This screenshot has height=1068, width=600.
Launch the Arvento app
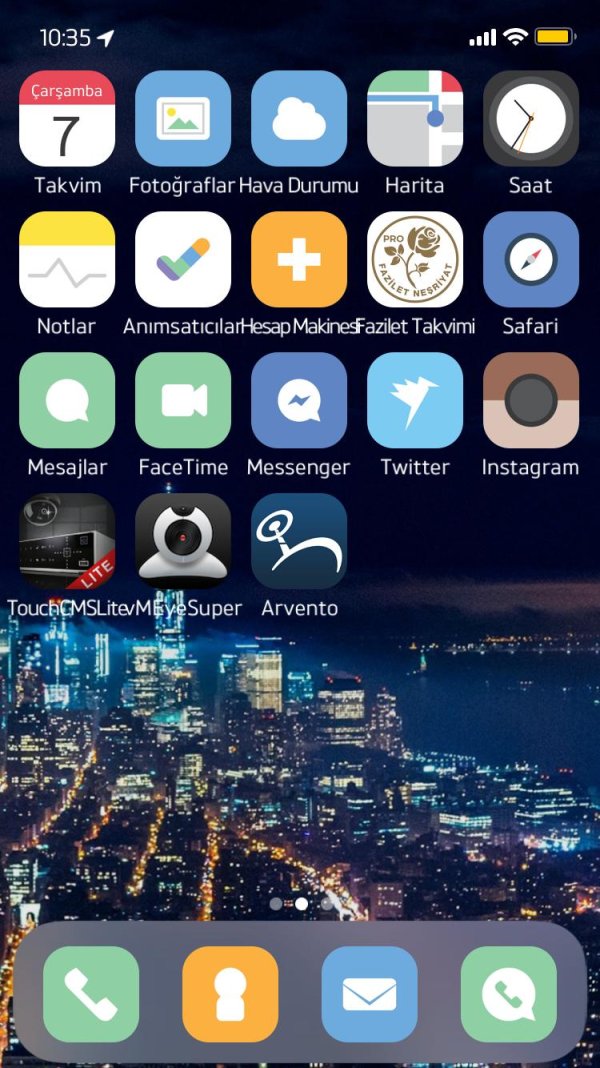299,542
